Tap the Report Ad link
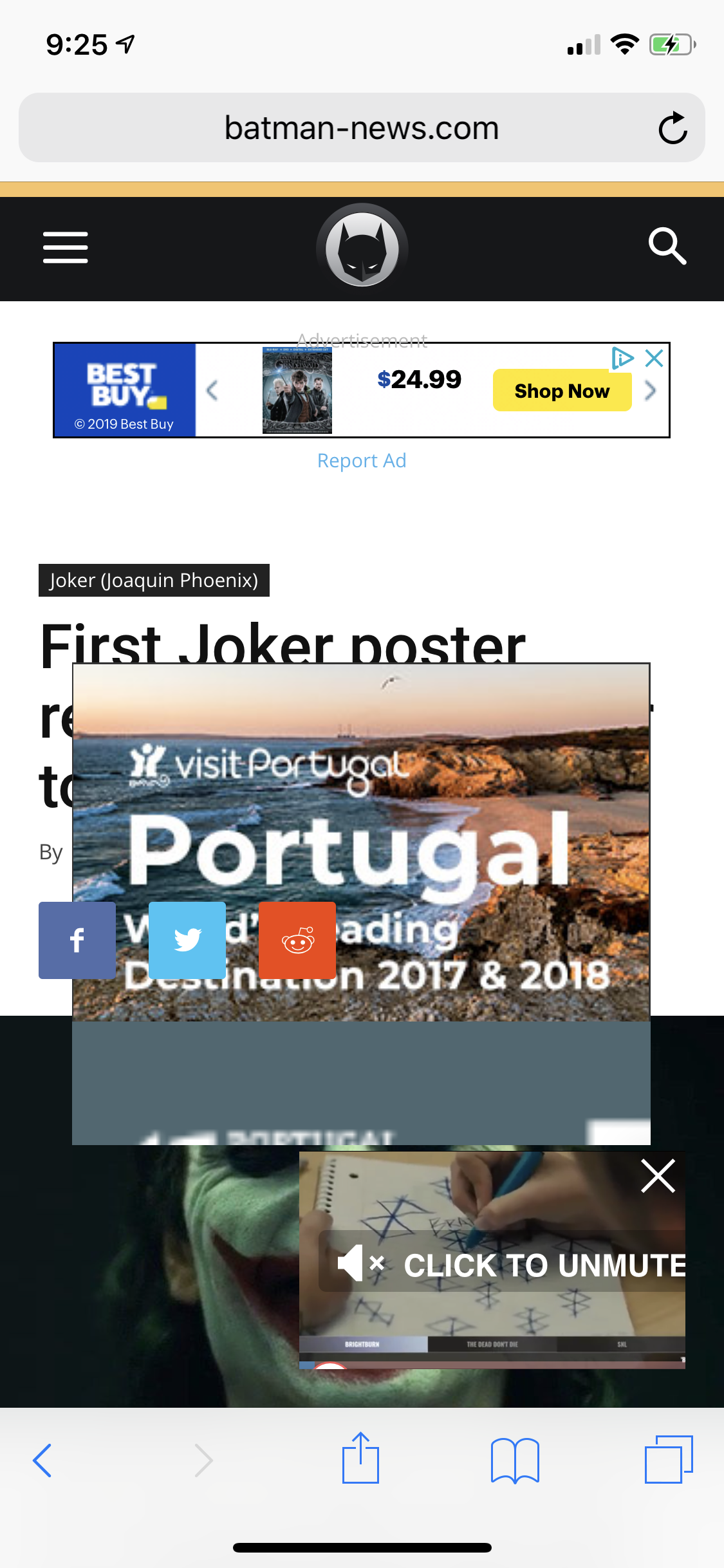This screenshot has height=1568, width=724. point(362,461)
